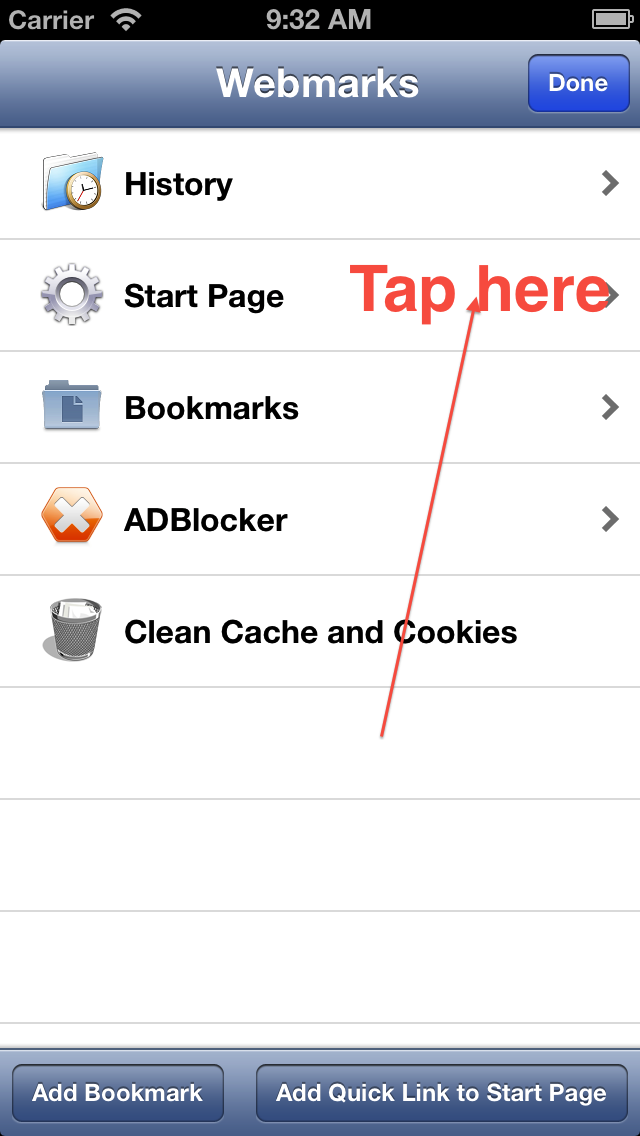Tap Add Bookmark button
This screenshot has height=1136, width=640.
[x=117, y=1093]
